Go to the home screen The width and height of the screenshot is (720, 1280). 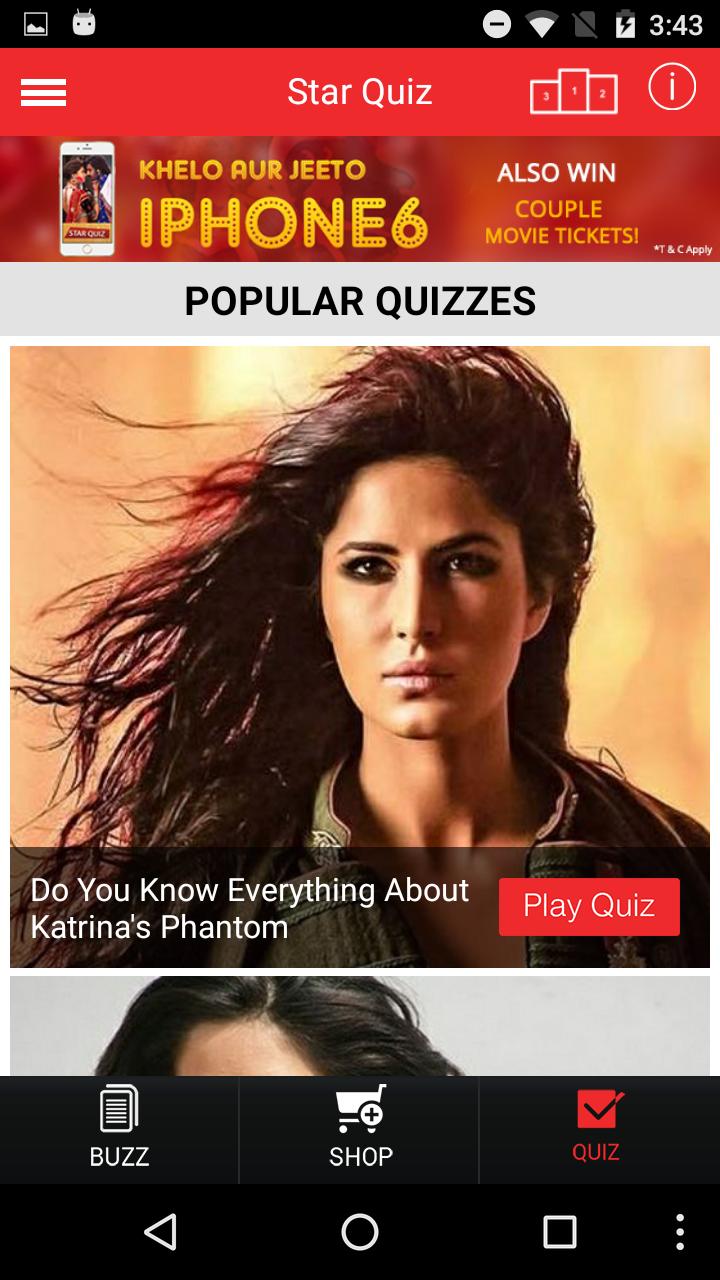pyautogui.click(x=360, y=1232)
